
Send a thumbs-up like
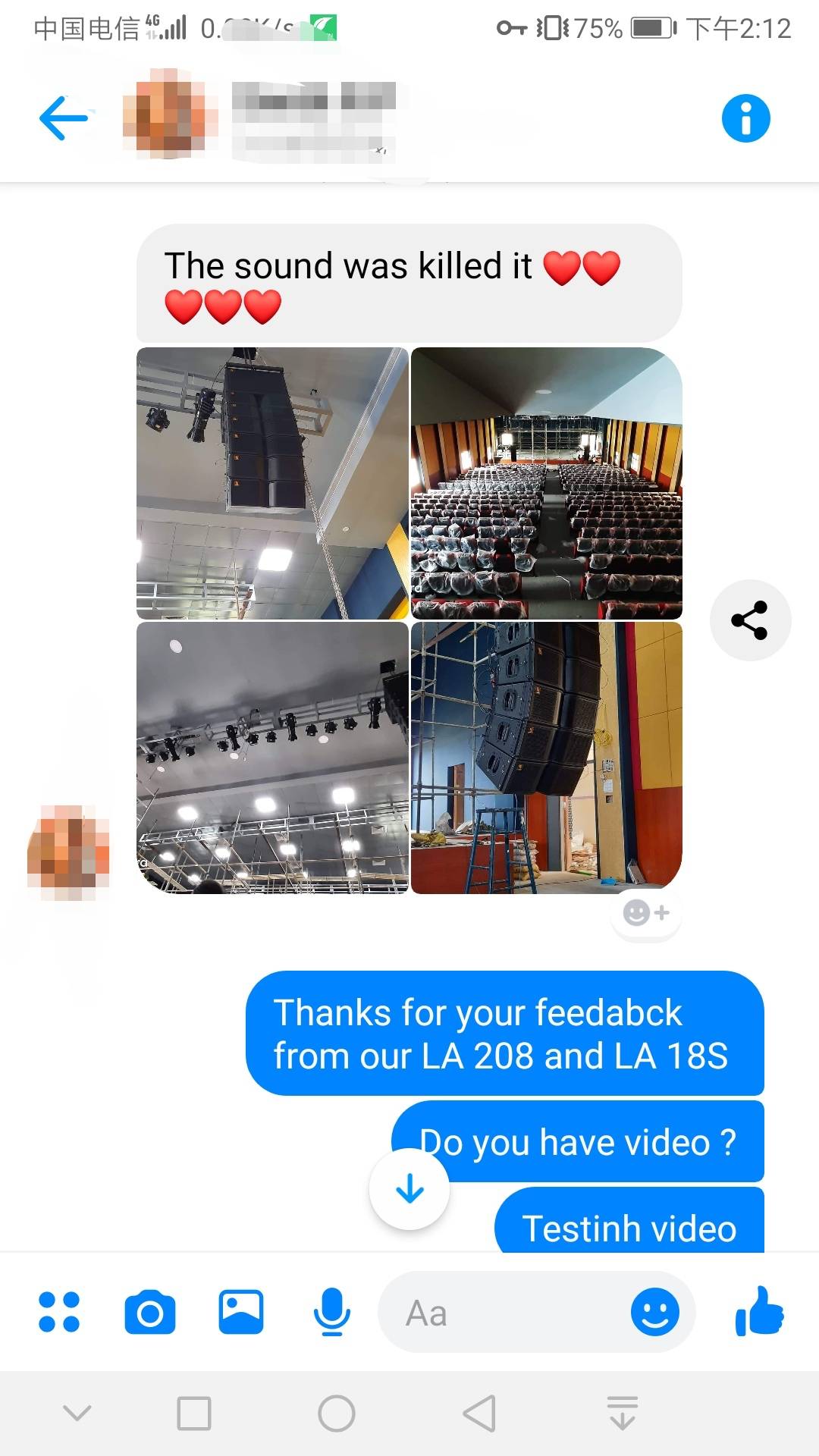(x=760, y=1311)
